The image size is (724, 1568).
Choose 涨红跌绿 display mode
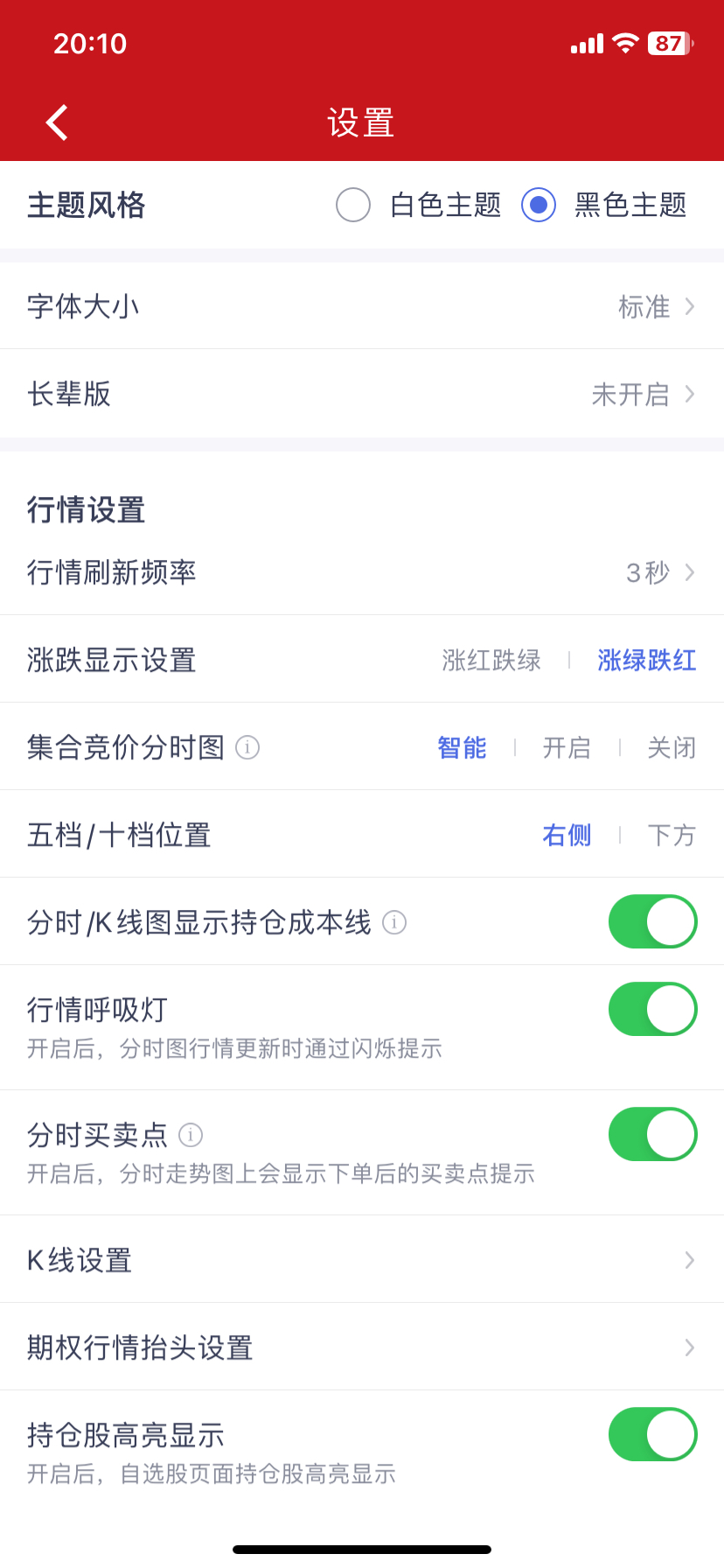point(491,660)
